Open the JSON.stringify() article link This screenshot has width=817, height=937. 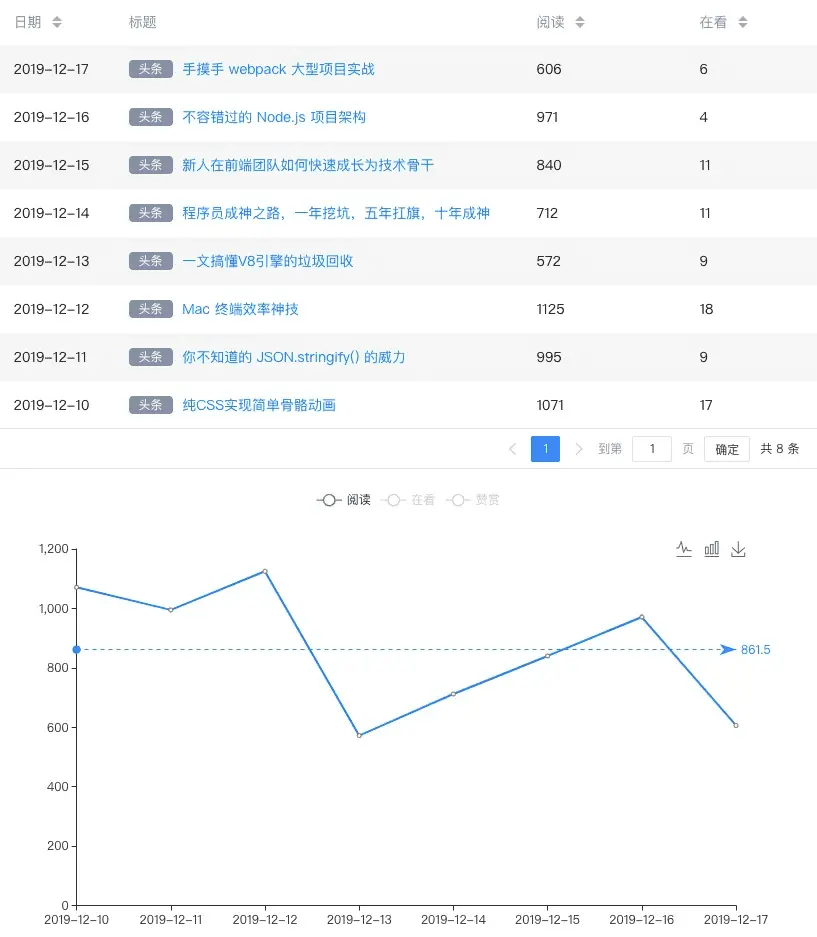294,357
